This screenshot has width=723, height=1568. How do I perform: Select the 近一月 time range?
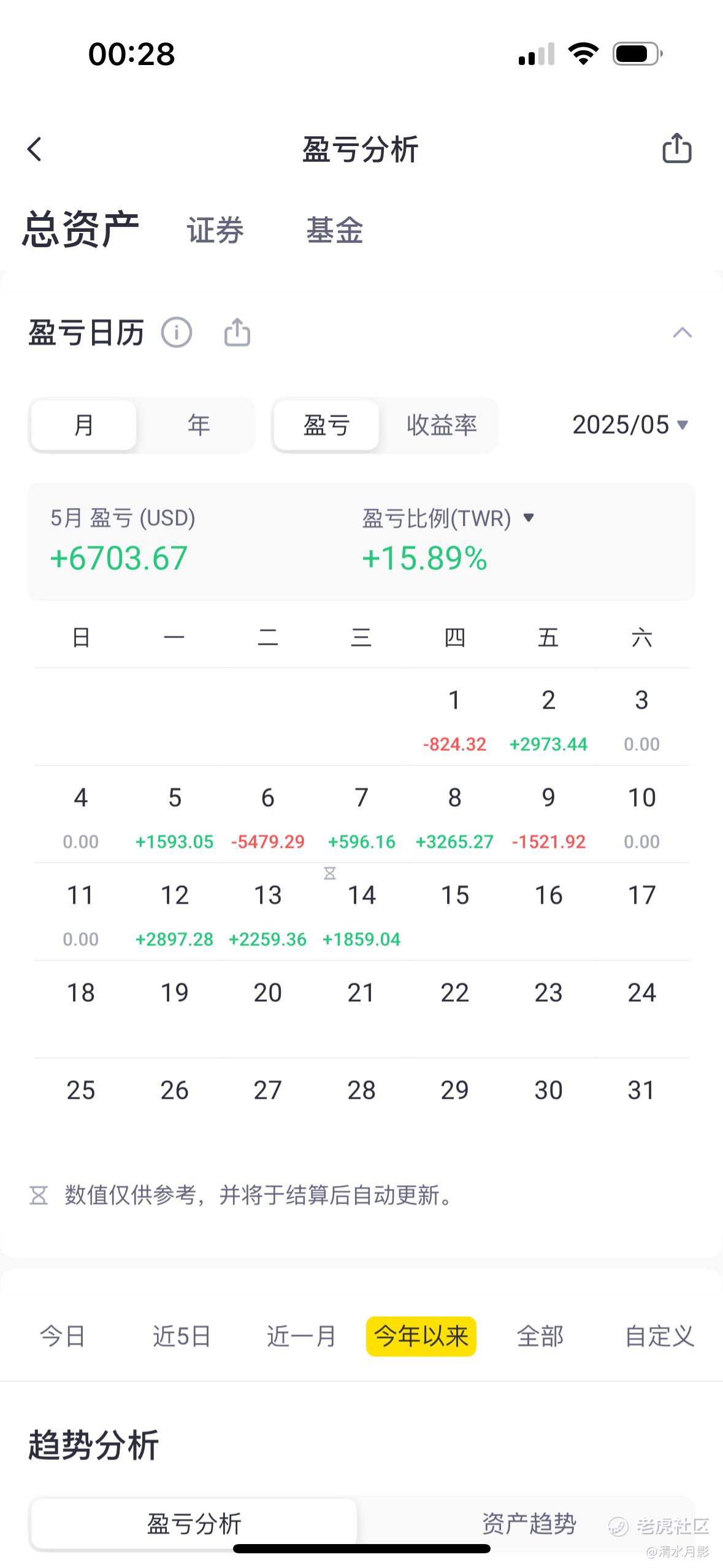tap(301, 1335)
